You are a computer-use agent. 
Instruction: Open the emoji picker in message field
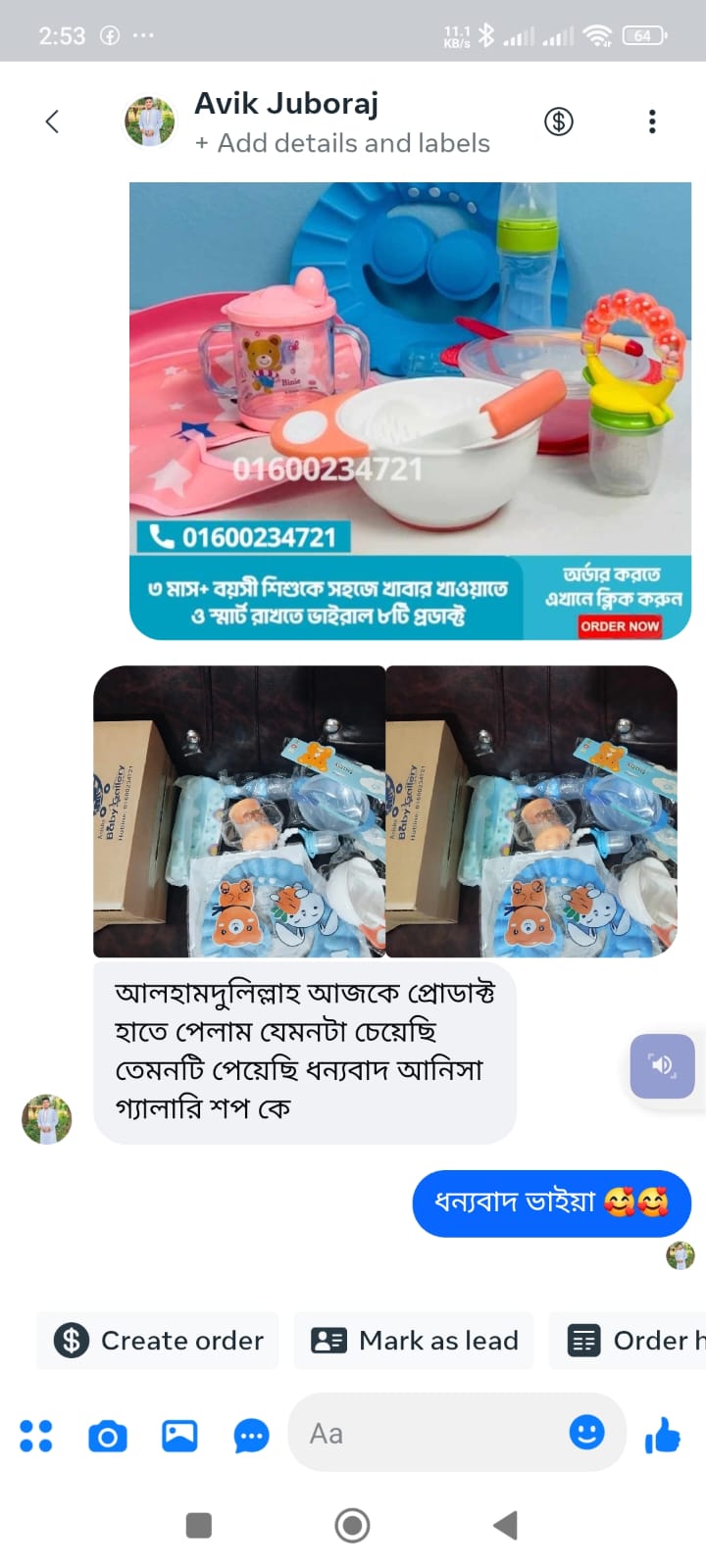tap(586, 1433)
